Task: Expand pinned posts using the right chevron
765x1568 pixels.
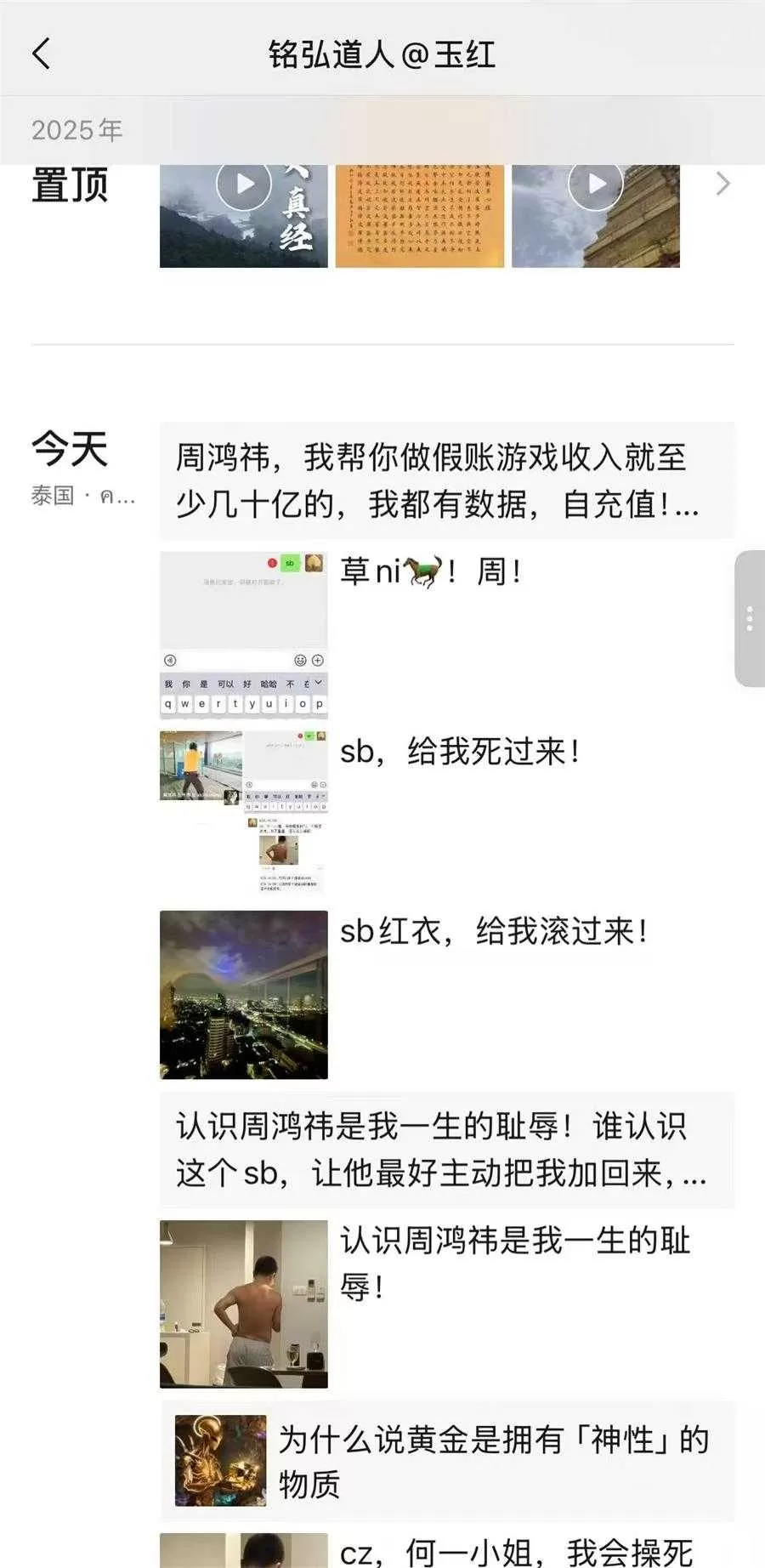Action: [x=723, y=183]
